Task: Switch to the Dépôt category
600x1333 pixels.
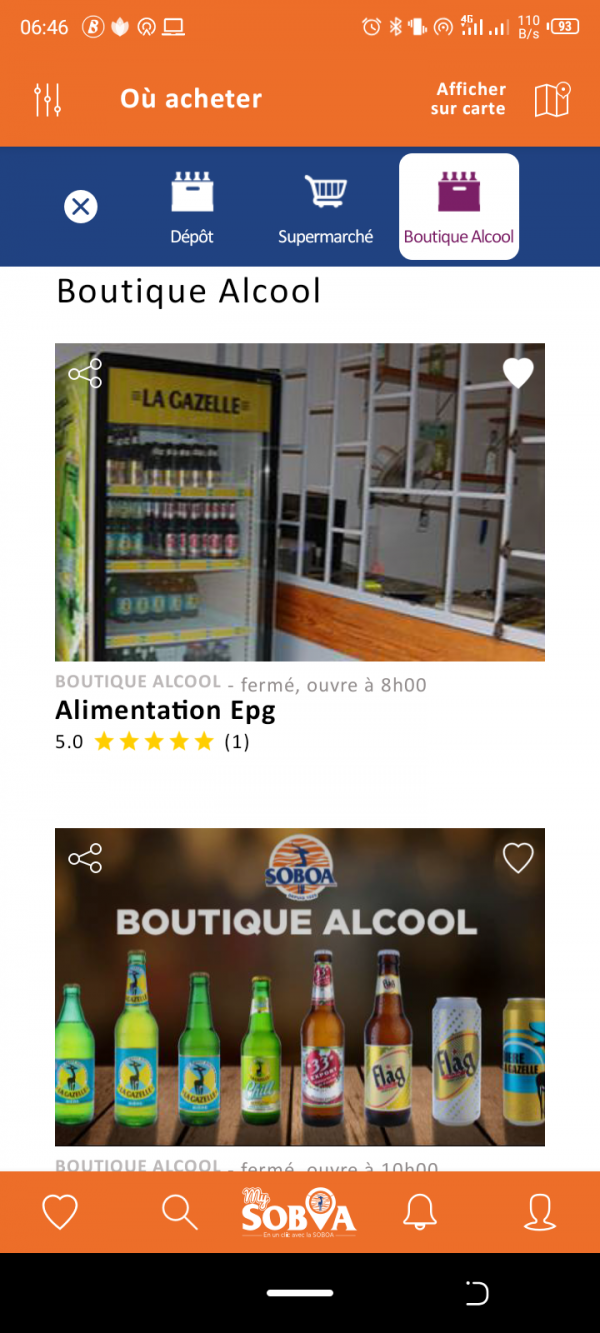Action: [192, 207]
